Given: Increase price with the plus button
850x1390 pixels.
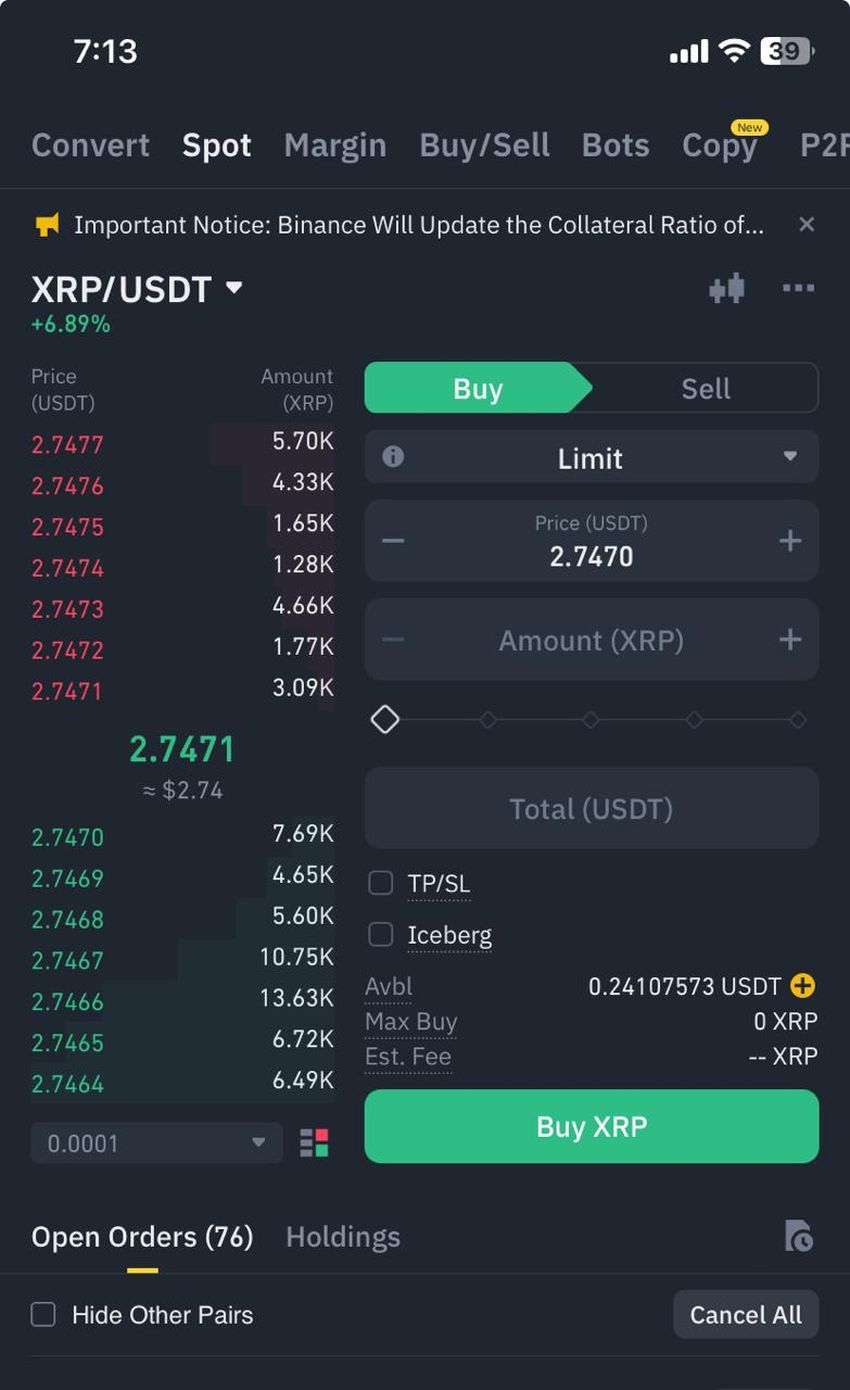Looking at the screenshot, I should click(790, 541).
